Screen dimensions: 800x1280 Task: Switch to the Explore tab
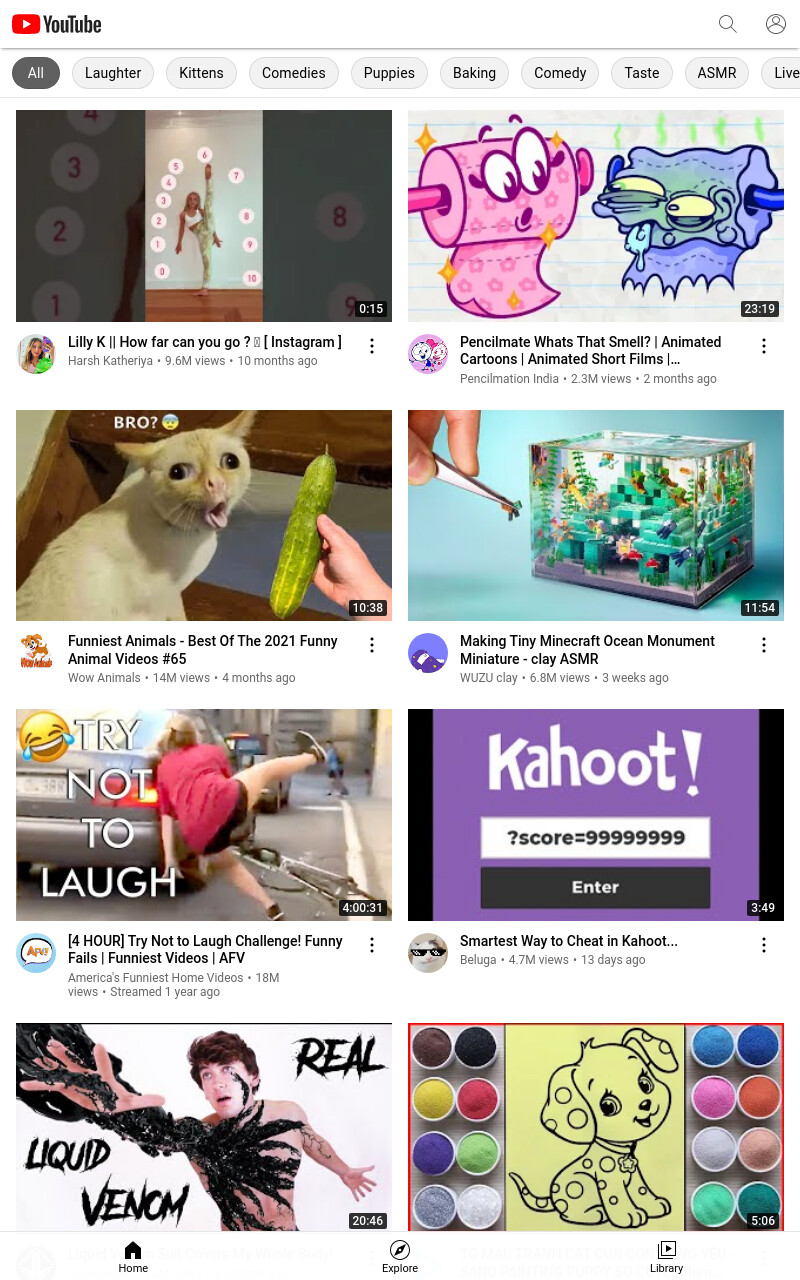[400, 1257]
